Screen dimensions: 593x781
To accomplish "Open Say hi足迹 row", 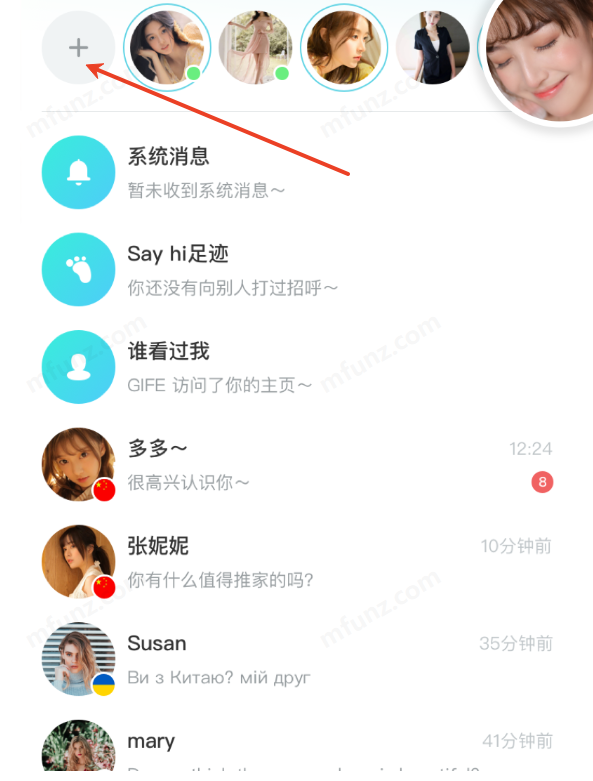I will point(297,269).
